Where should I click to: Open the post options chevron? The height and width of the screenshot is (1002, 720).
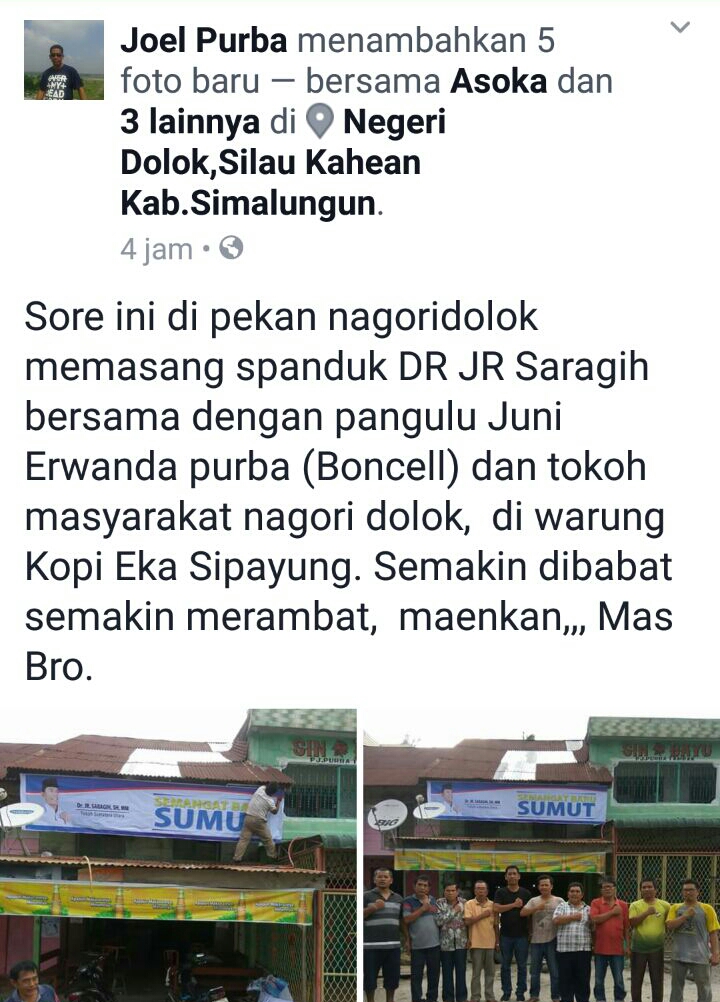pyautogui.click(x=680, y=27)
